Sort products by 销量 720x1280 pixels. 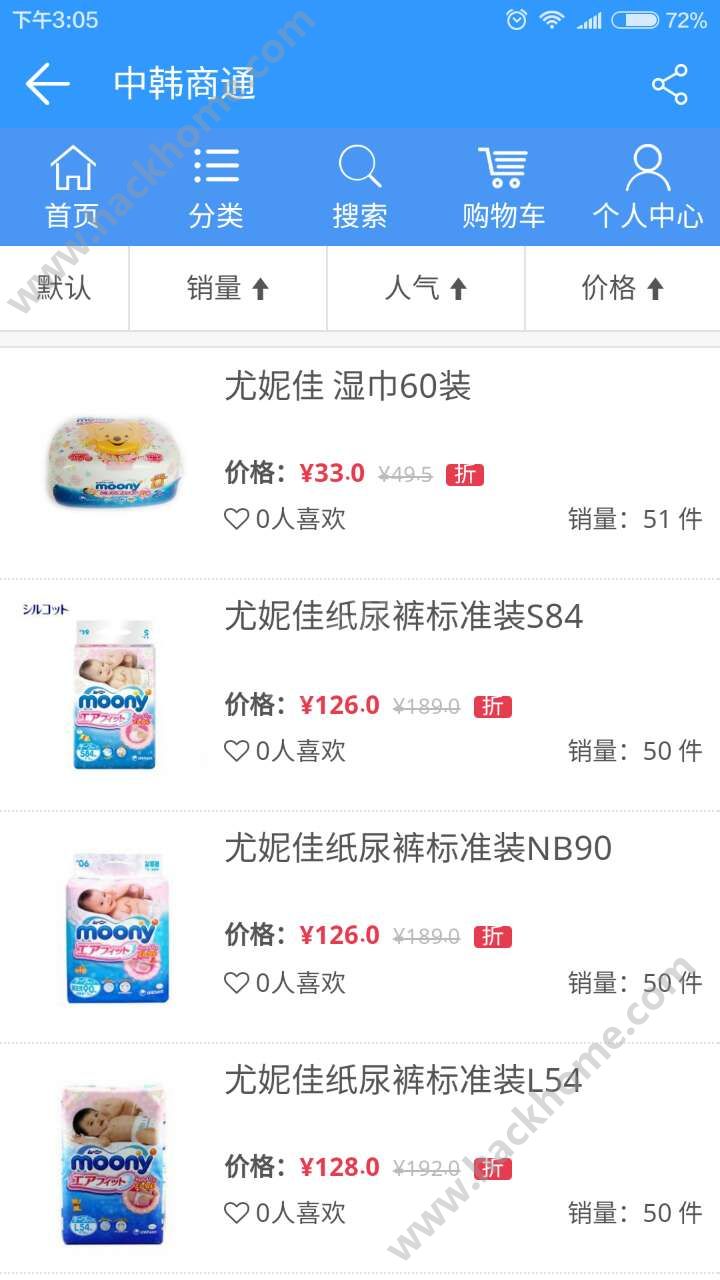228,289
